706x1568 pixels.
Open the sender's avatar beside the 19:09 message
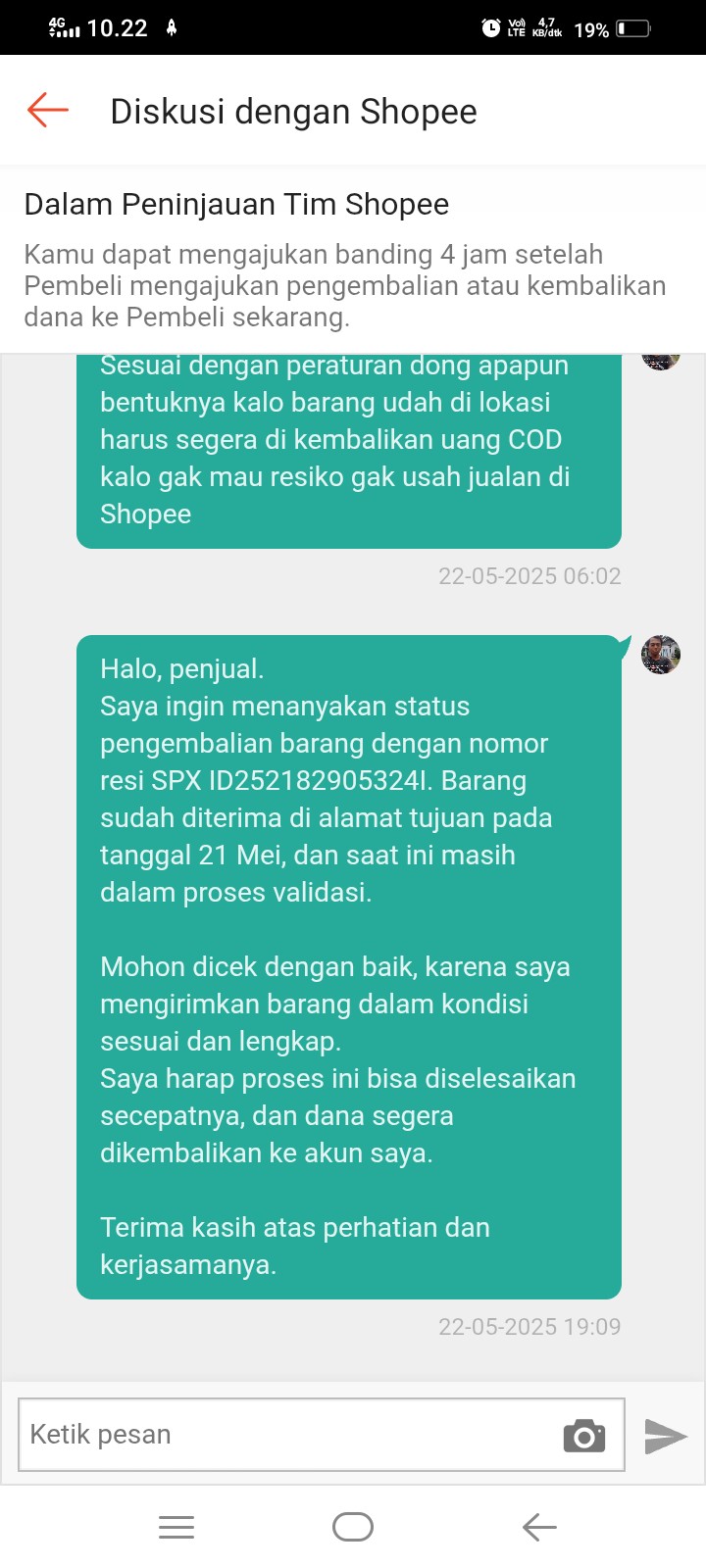point(661,655)
